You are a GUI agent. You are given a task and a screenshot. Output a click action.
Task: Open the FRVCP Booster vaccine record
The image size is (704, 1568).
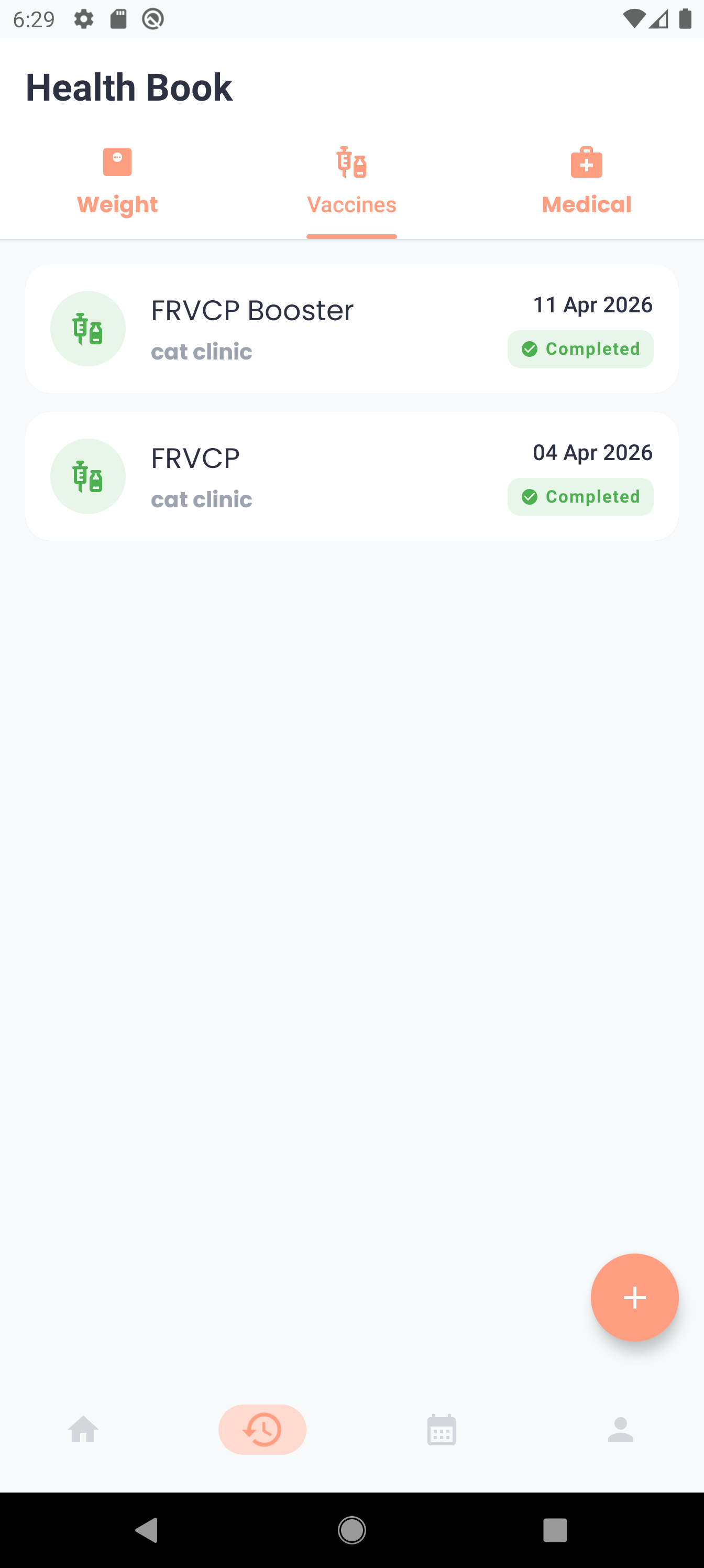[x=351, y=329]
